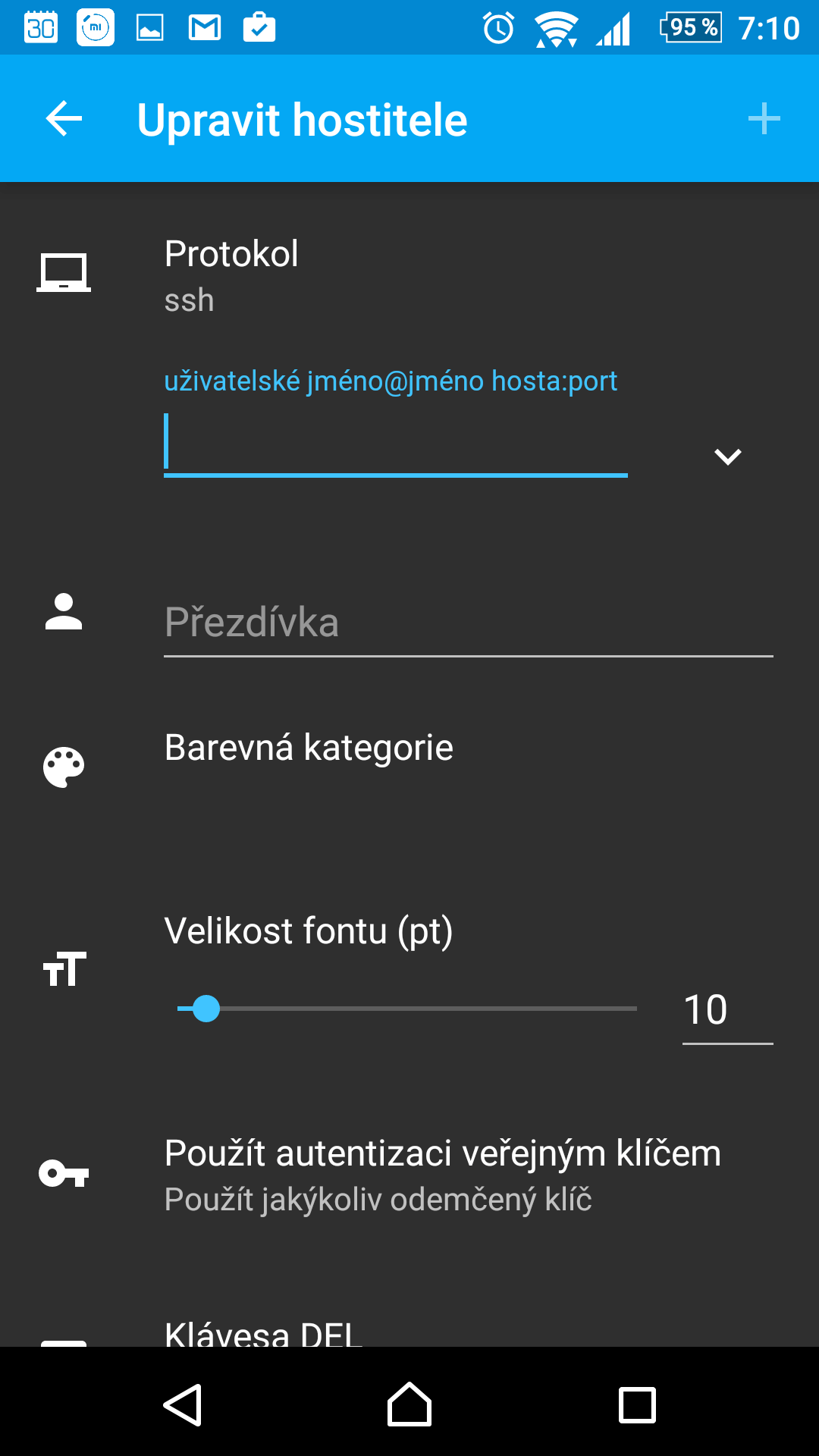Tap the font size slider track

[406, 1009]
